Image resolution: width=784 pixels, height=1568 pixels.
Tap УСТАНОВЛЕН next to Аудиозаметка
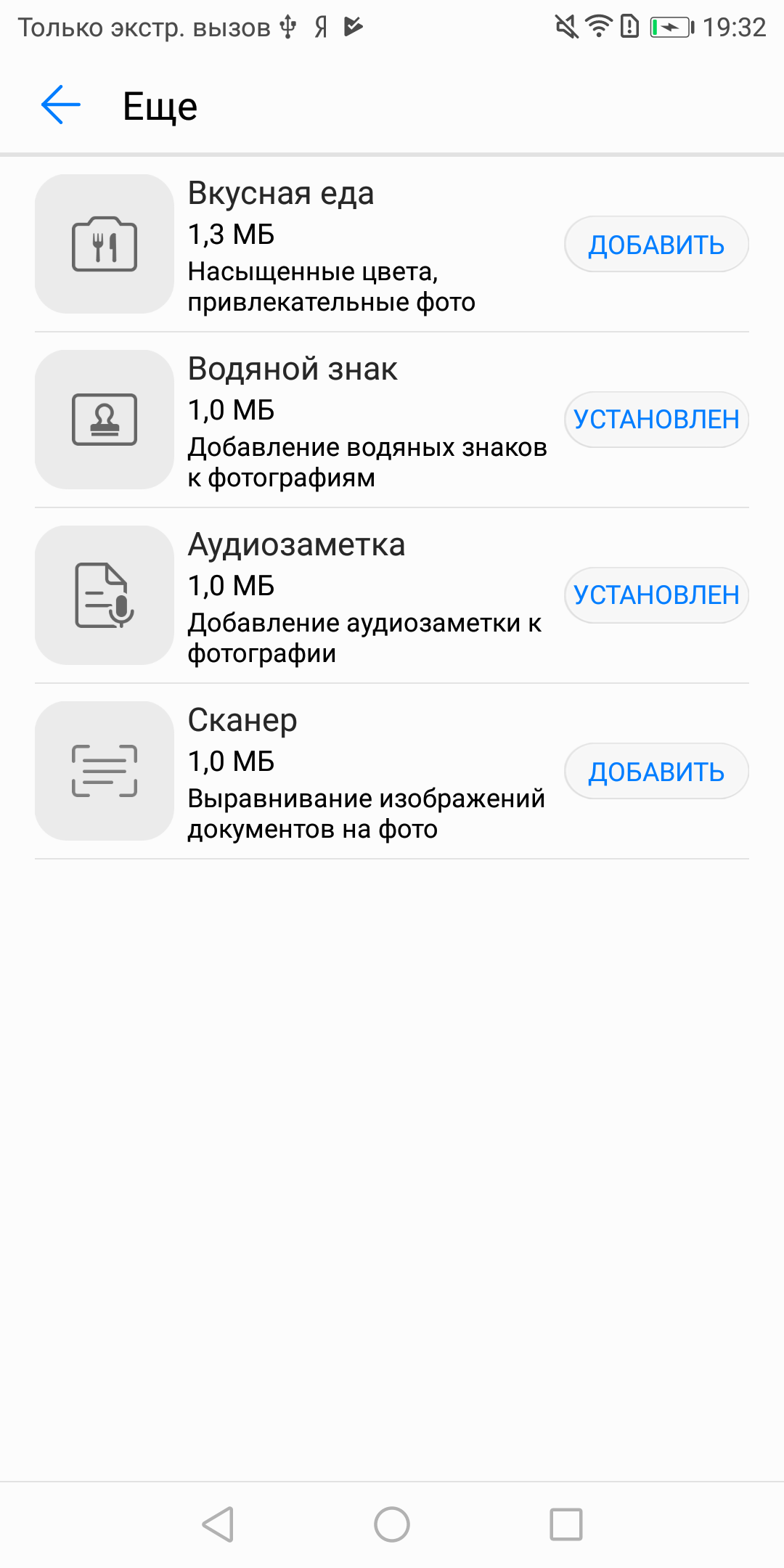[656, 595]
